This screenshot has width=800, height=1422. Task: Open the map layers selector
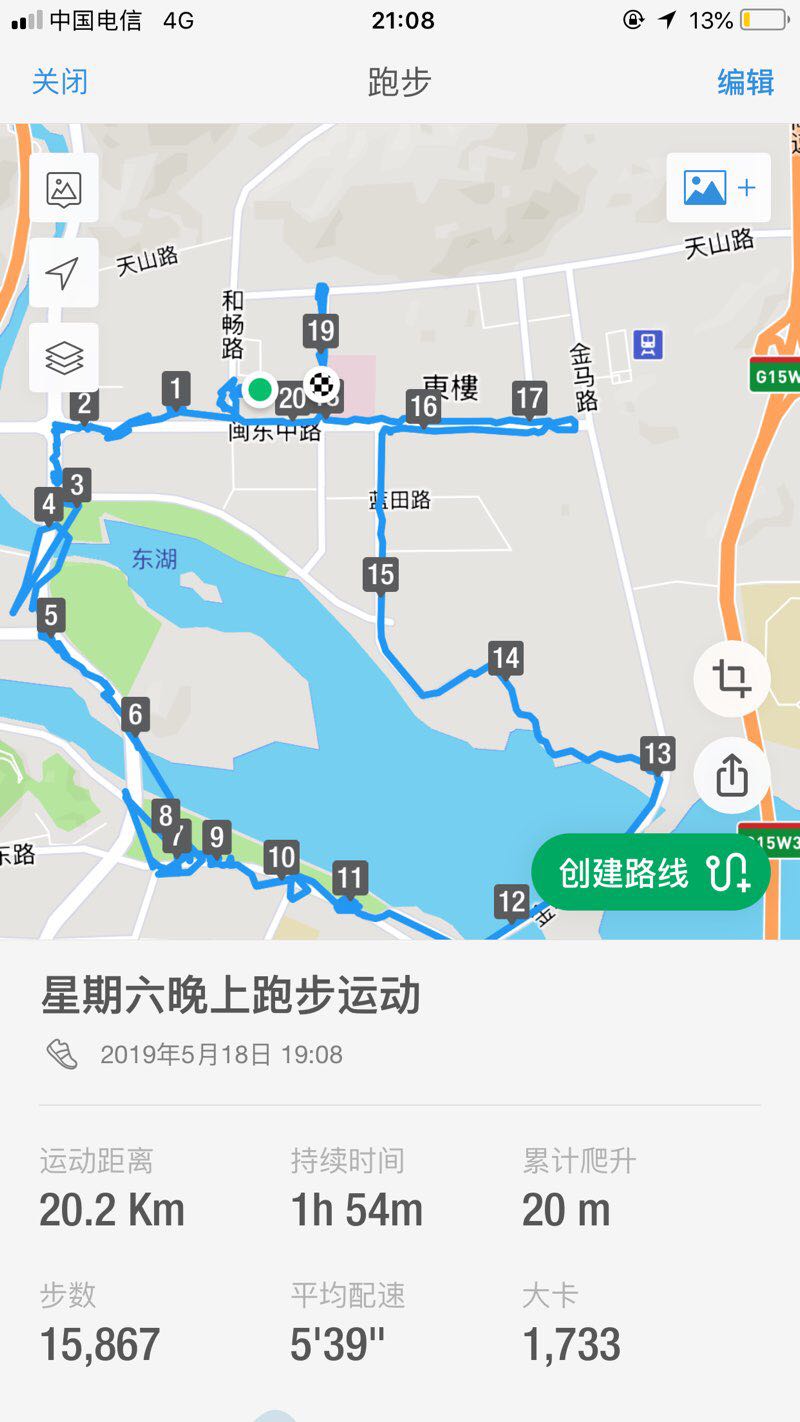(64, 358)
